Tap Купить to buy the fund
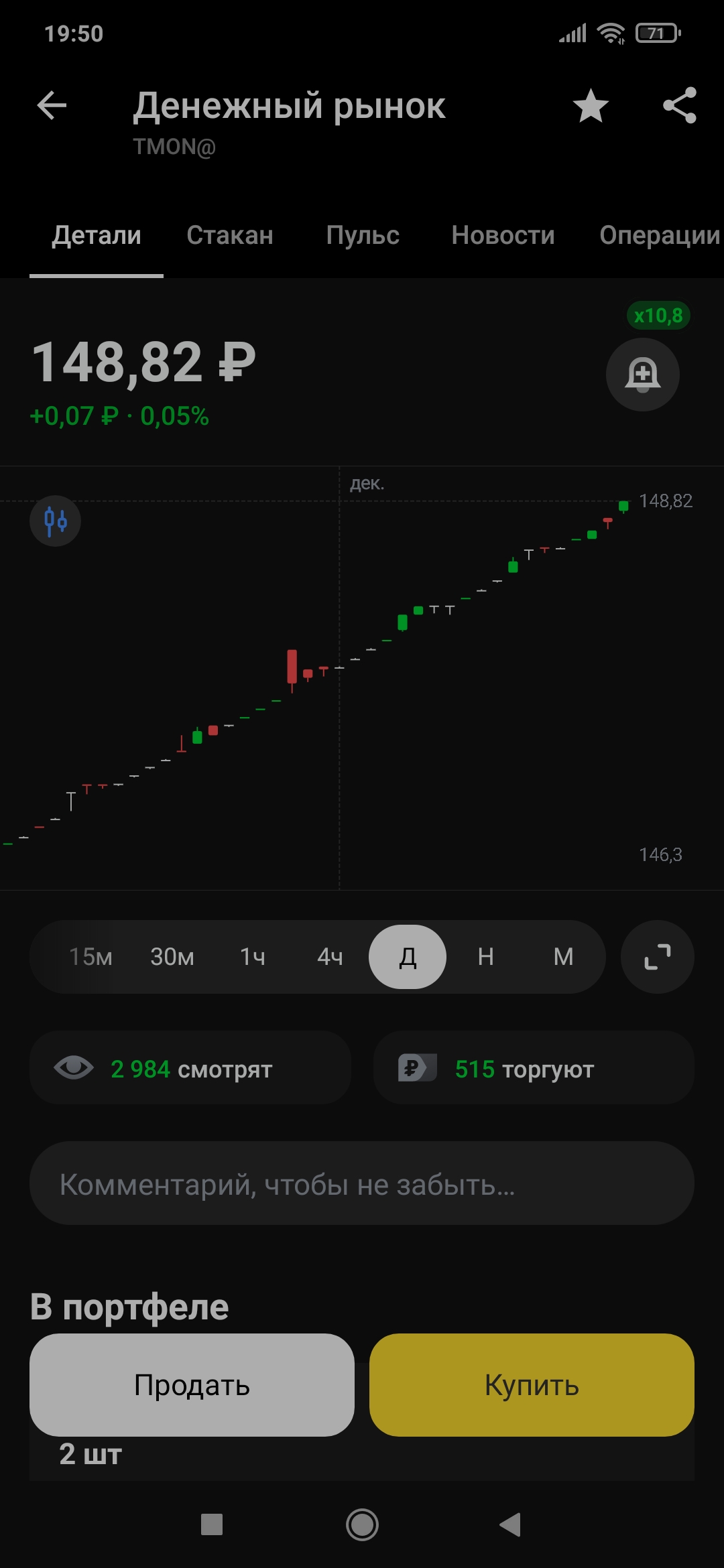 pos(532,1384)
